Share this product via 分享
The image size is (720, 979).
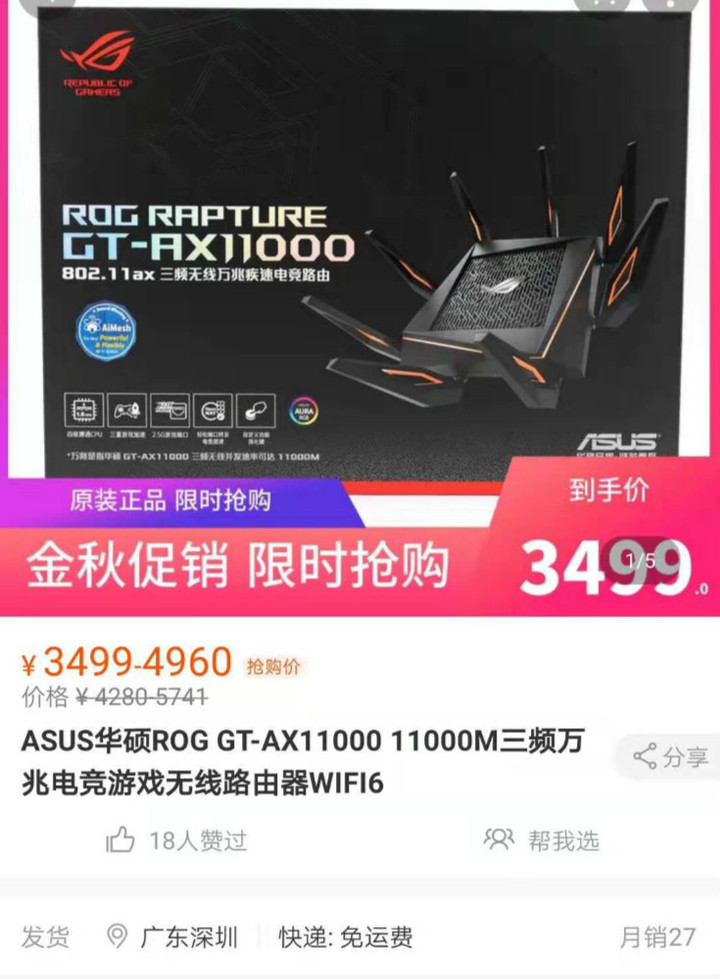(x=672, y=757)
